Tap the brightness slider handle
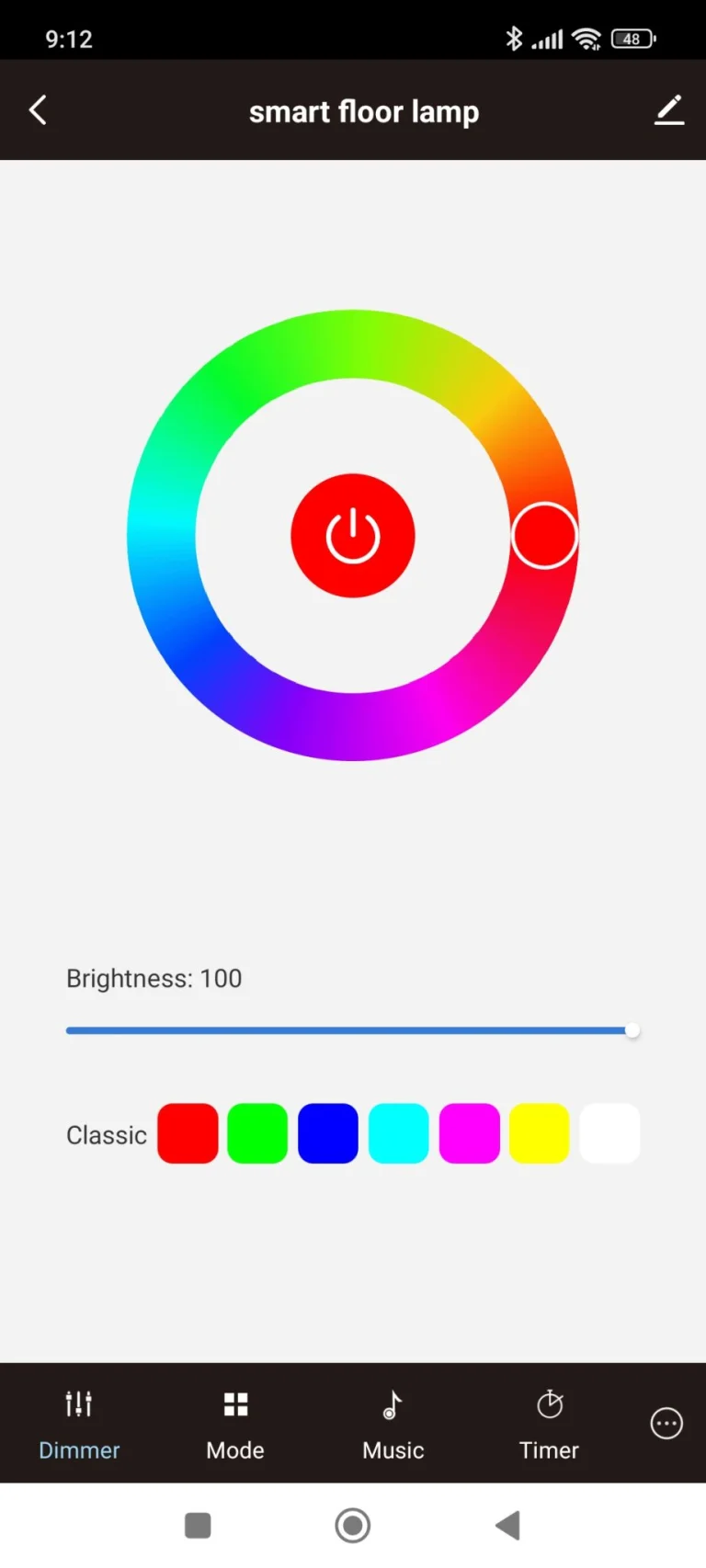Screen dimensions: 706x1568 pos(632,1030)
